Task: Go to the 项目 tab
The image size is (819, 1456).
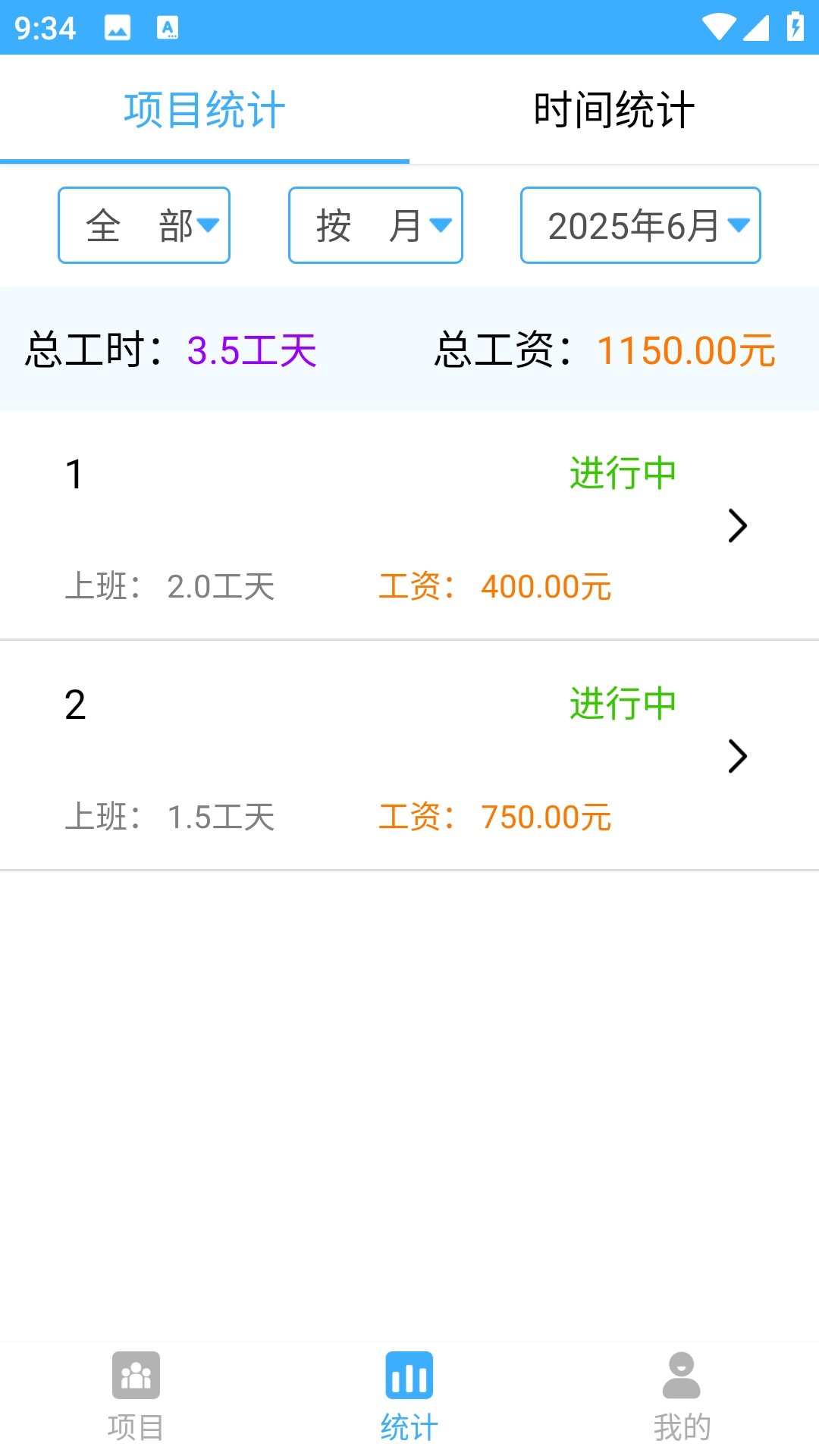Action: point(136,1395)
